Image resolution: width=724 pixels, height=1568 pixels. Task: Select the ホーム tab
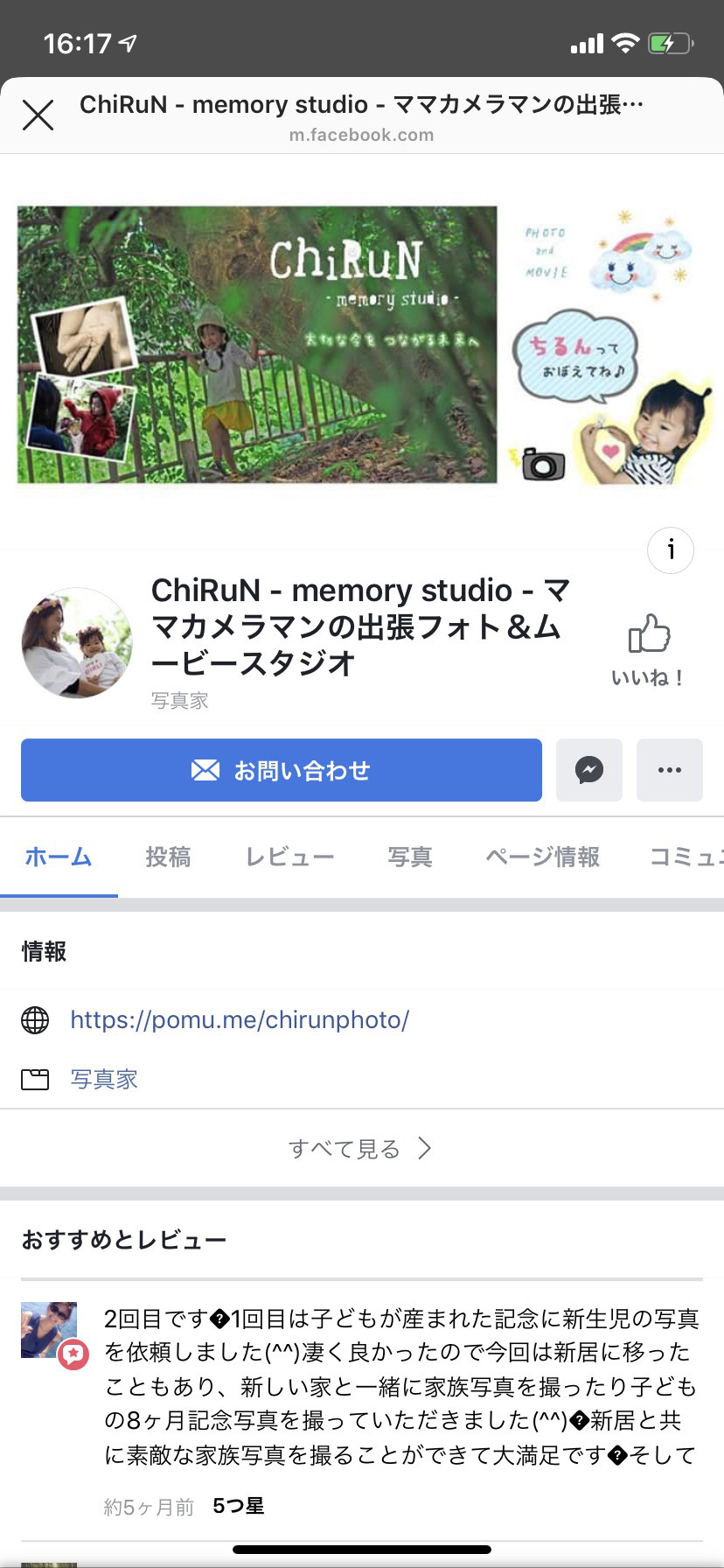click(x=59, y=857)
